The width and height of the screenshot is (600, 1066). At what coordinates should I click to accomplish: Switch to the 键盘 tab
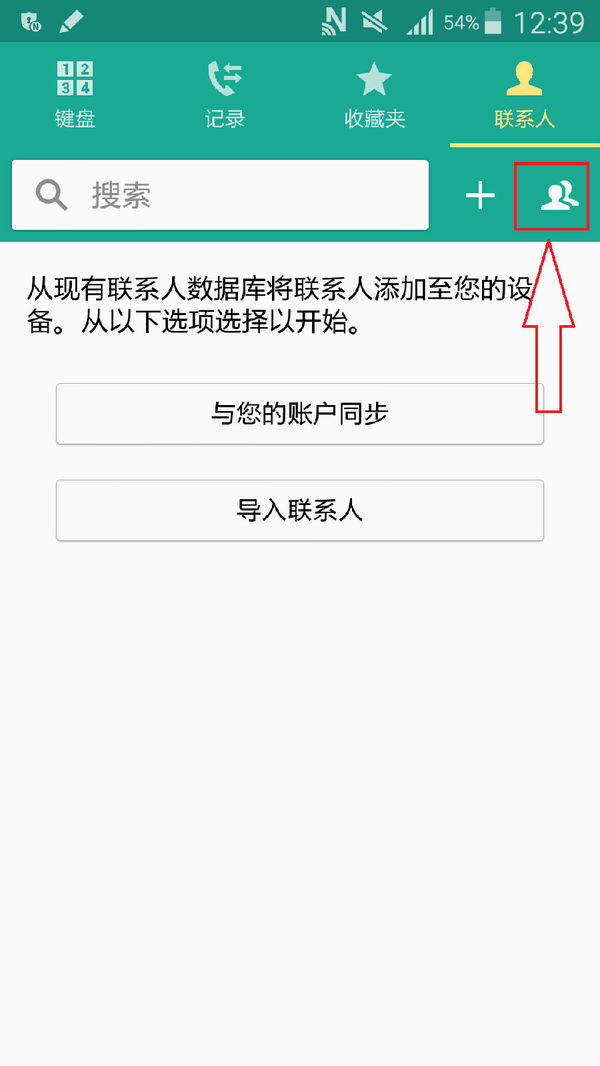75,94
